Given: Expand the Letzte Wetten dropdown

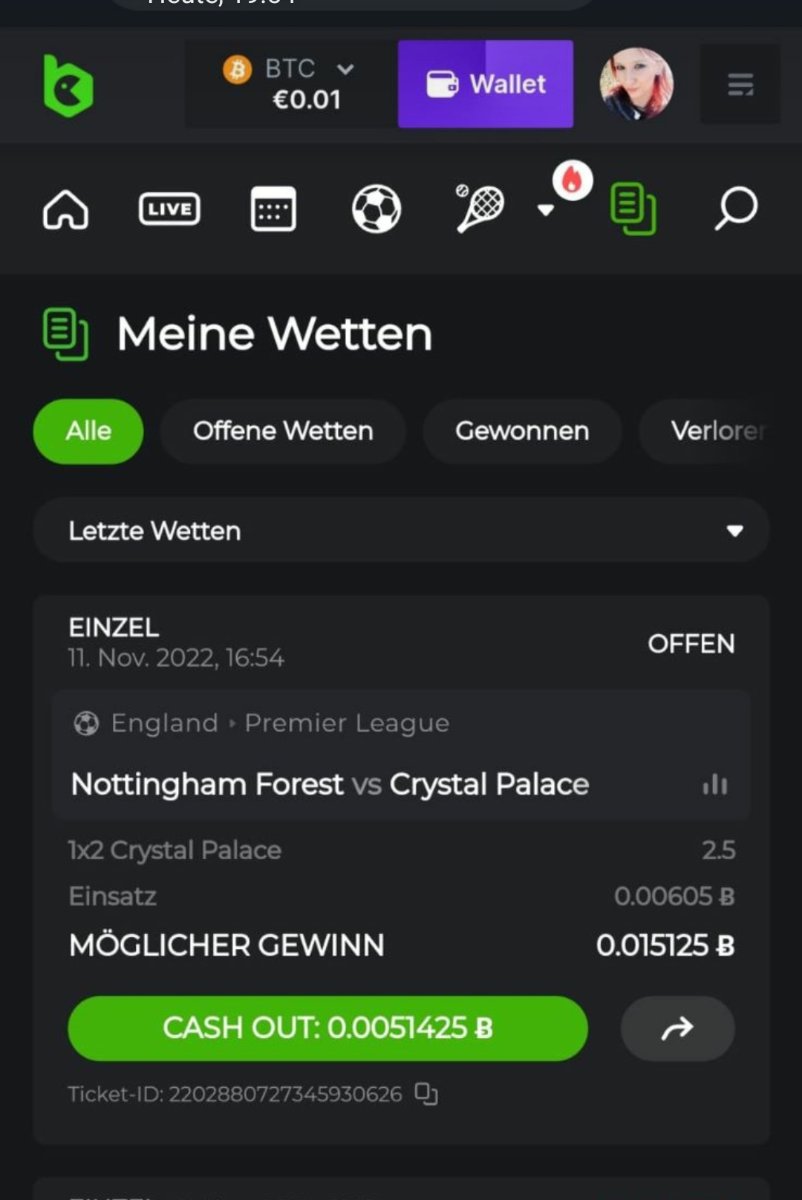Looking at the screenshot, I should point(401,530).
